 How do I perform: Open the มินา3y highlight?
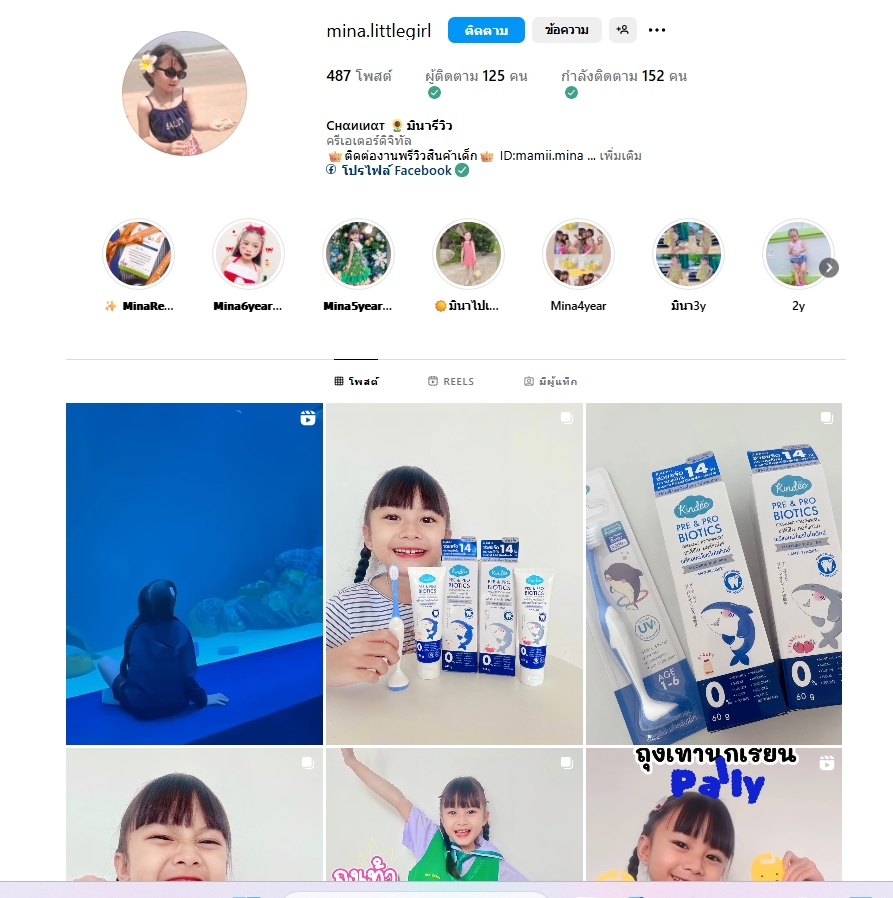point(688,254)
